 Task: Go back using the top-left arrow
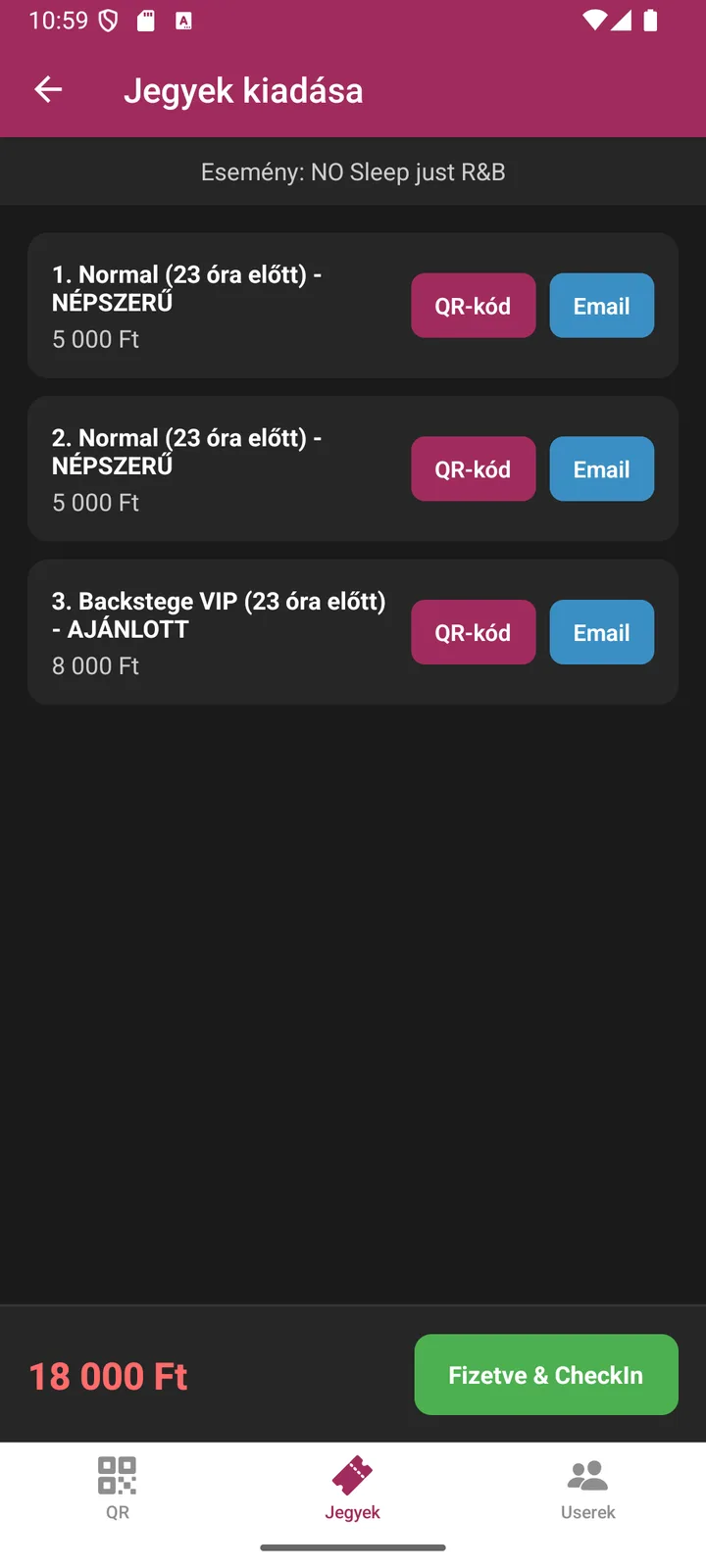point(48,90)
